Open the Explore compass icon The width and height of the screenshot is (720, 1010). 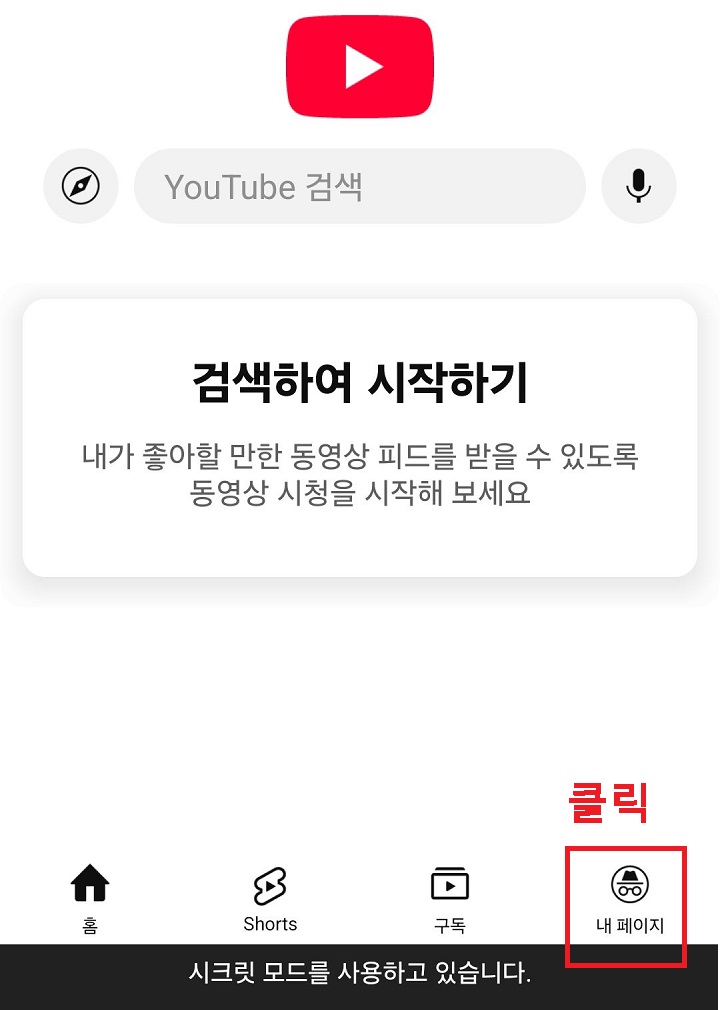[80, 186]
